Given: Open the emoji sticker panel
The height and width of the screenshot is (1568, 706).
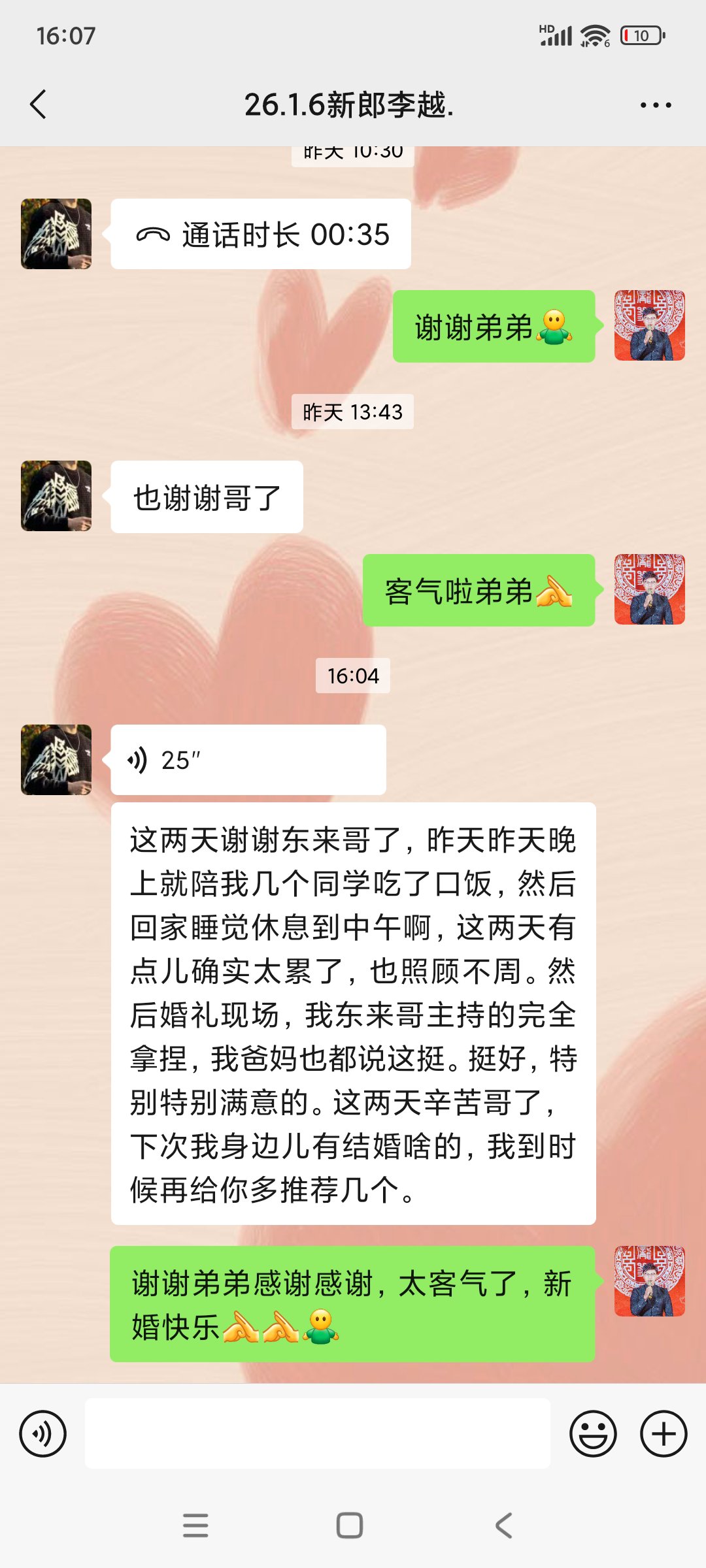Looking at the screenshot, I should (x=593, y=1433).
